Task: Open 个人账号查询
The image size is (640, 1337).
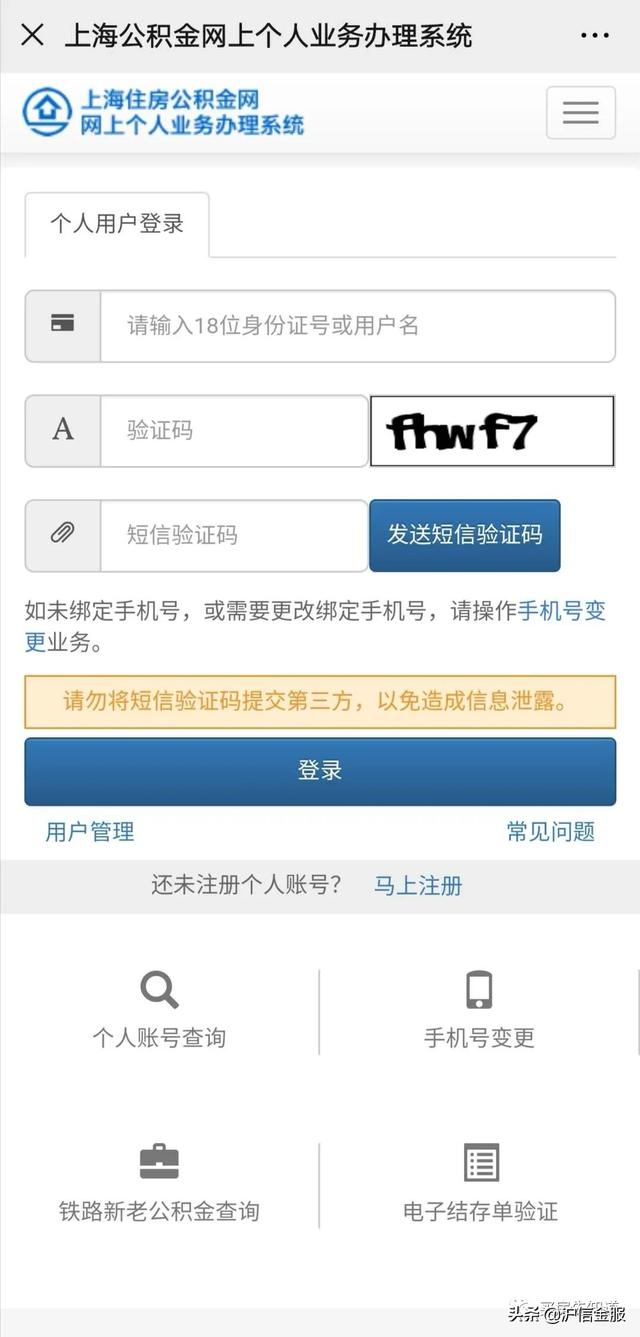Action: coord(159,1009)
